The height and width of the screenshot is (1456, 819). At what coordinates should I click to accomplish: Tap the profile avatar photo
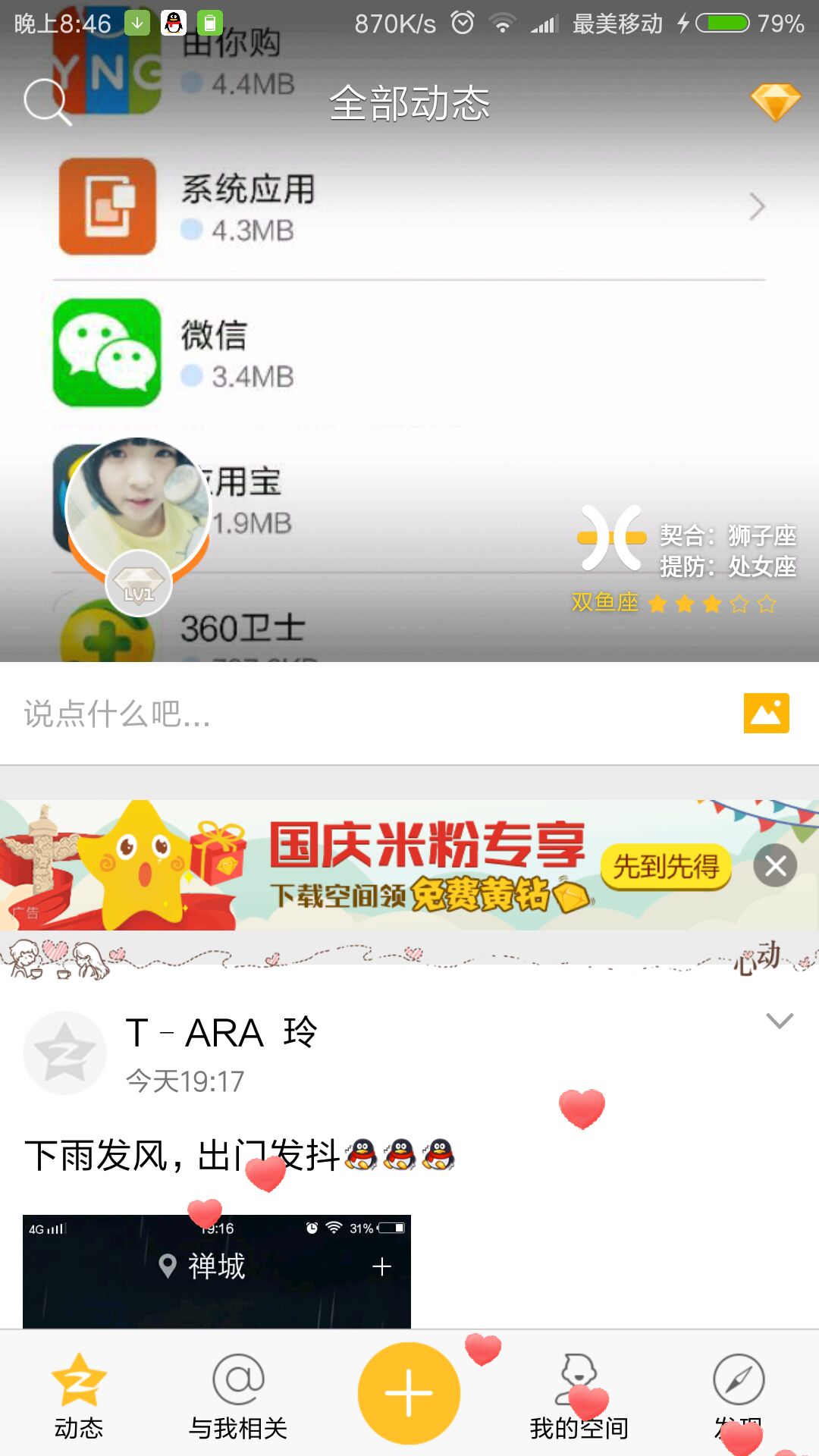(x=138, y=508)
